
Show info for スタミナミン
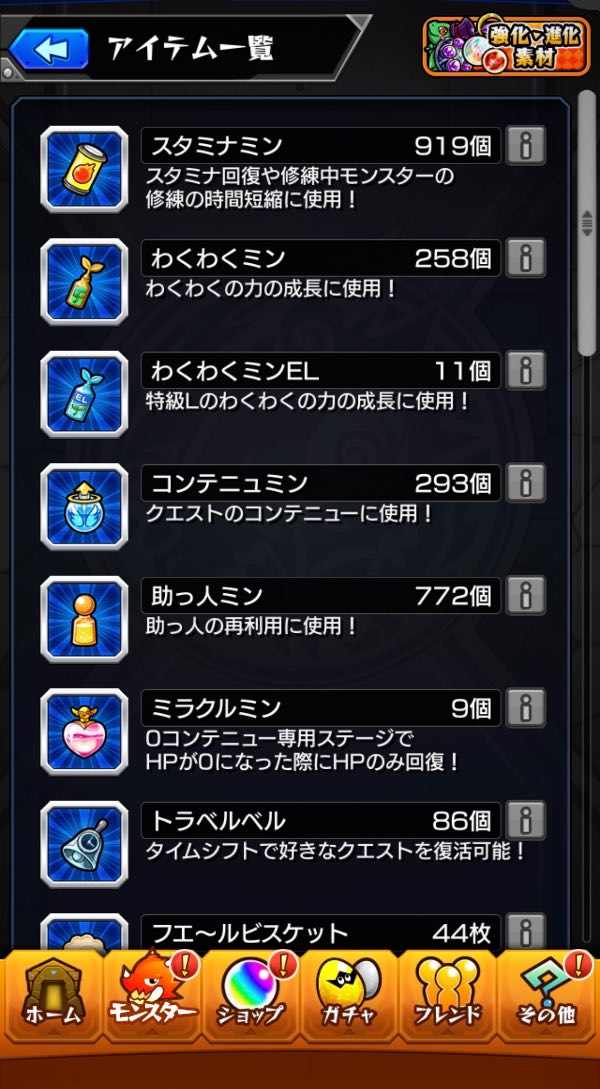[x=525, y=147]
